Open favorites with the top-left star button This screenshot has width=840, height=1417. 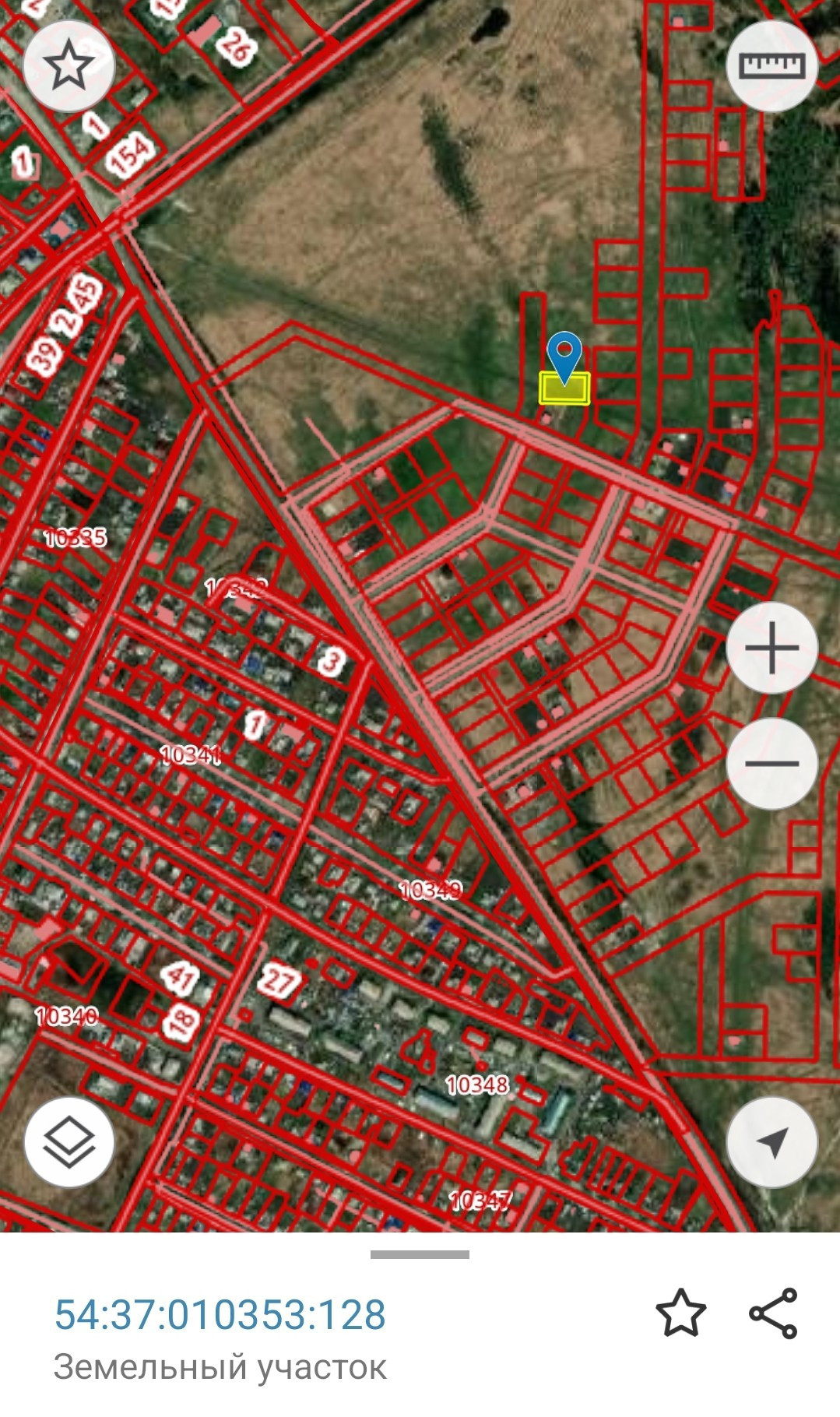click(x=69, y=66)
